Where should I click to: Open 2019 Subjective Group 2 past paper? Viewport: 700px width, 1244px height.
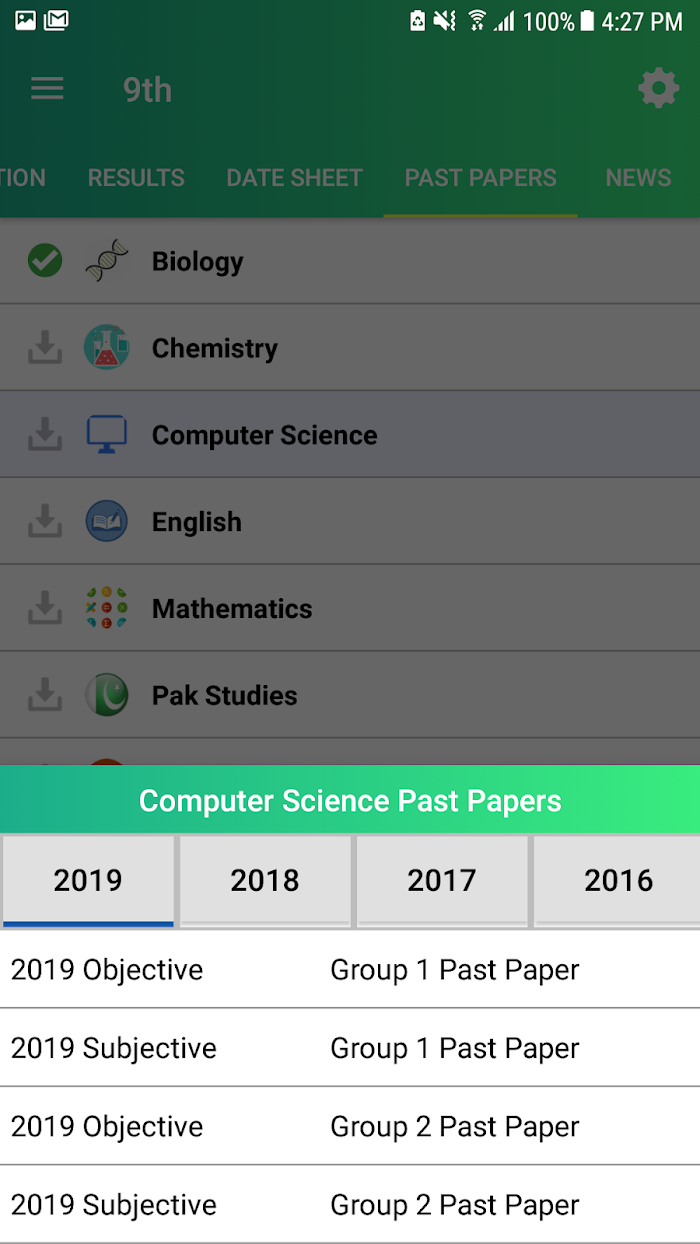point(350,1204)
